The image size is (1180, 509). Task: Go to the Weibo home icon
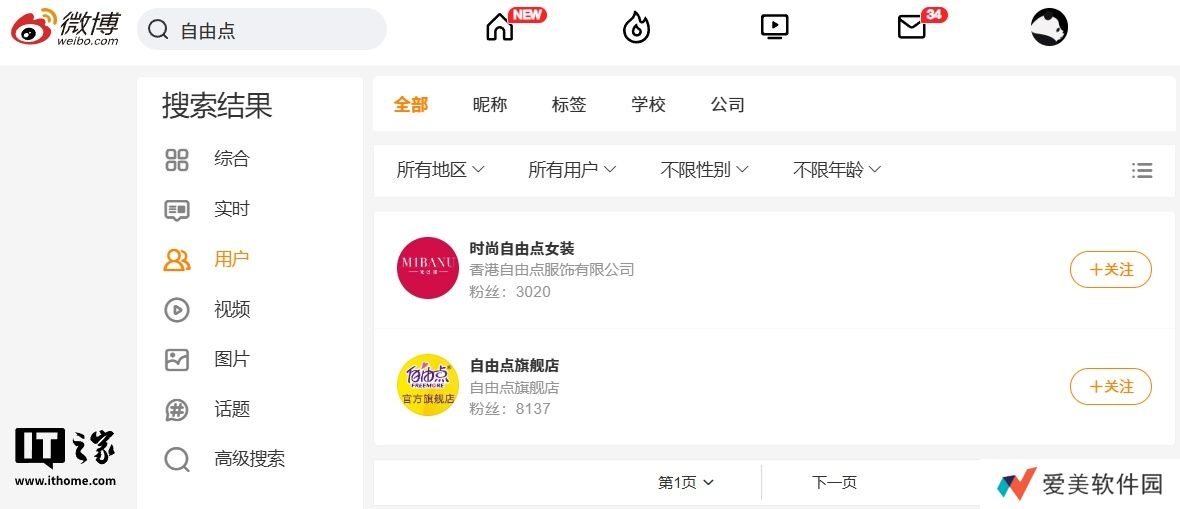click(x=499, y=28)
